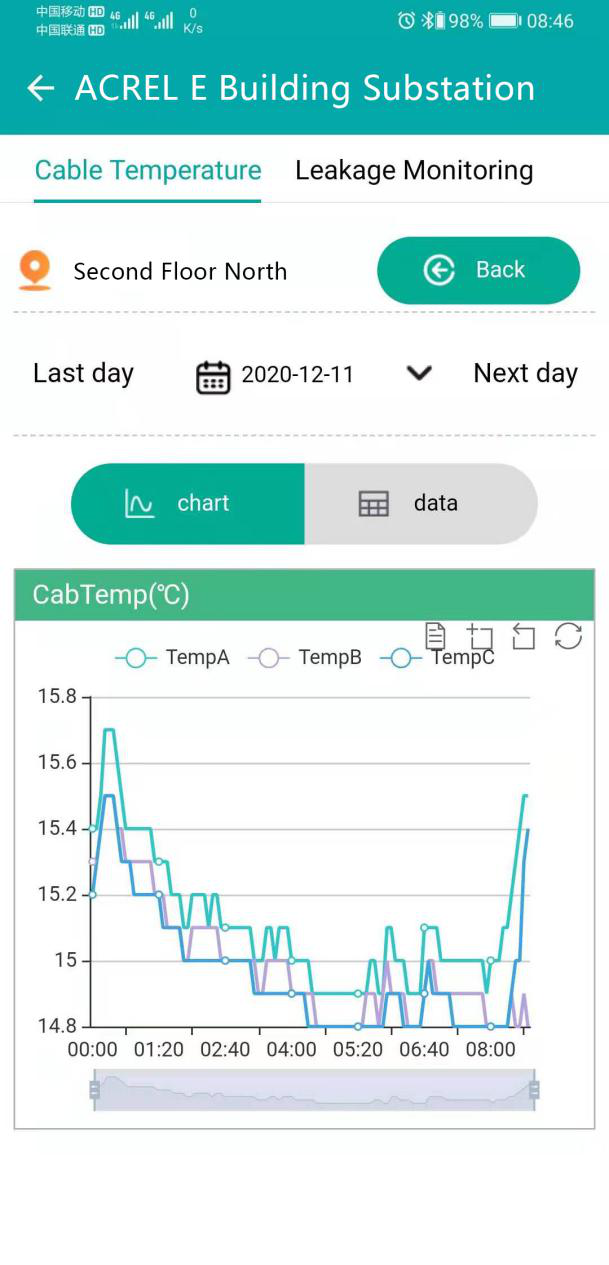Image resolution: width=609 pixels, height=1265 pixels.
Task: Restore the chart with refresh icon
Action: click(x=568, y=636)
